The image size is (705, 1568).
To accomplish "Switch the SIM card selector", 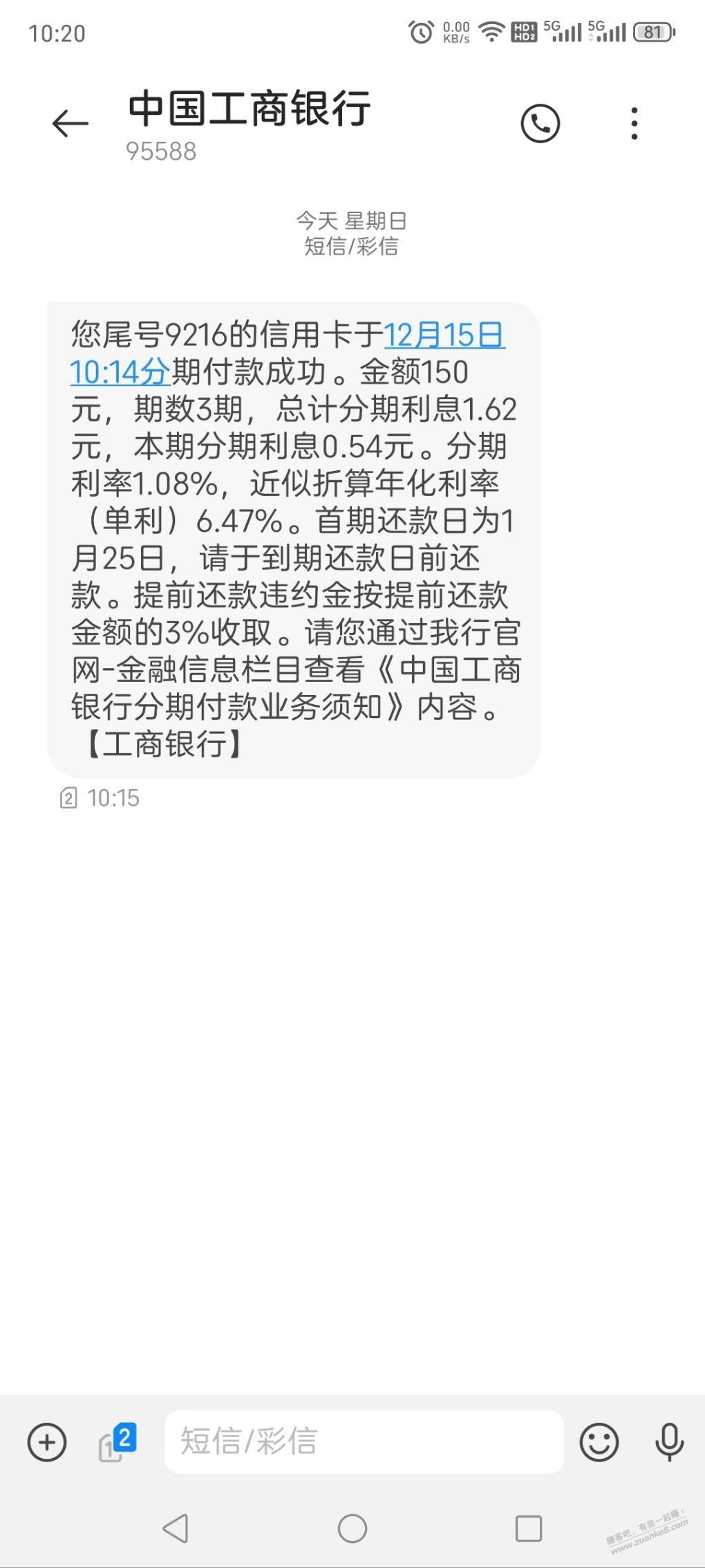I will click(x=117, y=1442).
